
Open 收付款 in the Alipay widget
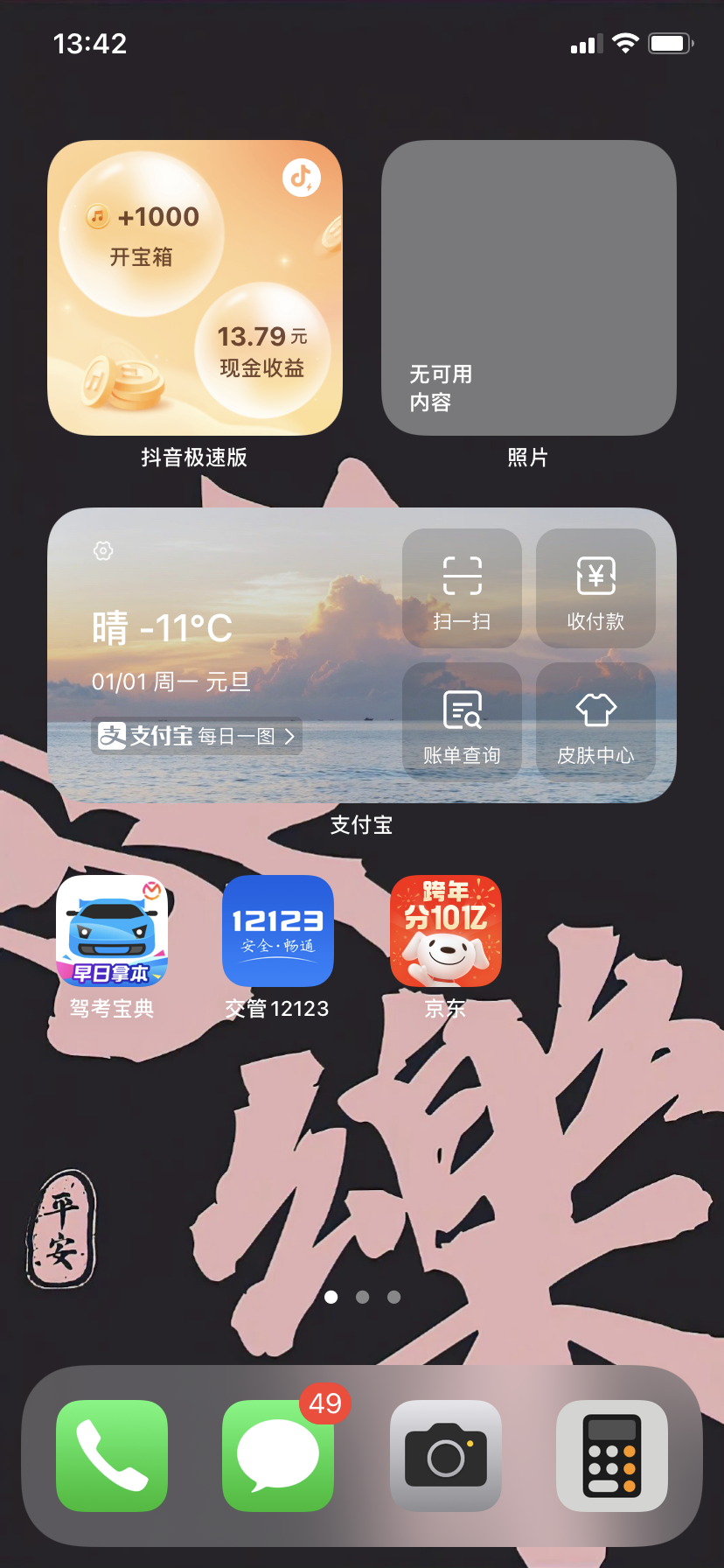595,589
